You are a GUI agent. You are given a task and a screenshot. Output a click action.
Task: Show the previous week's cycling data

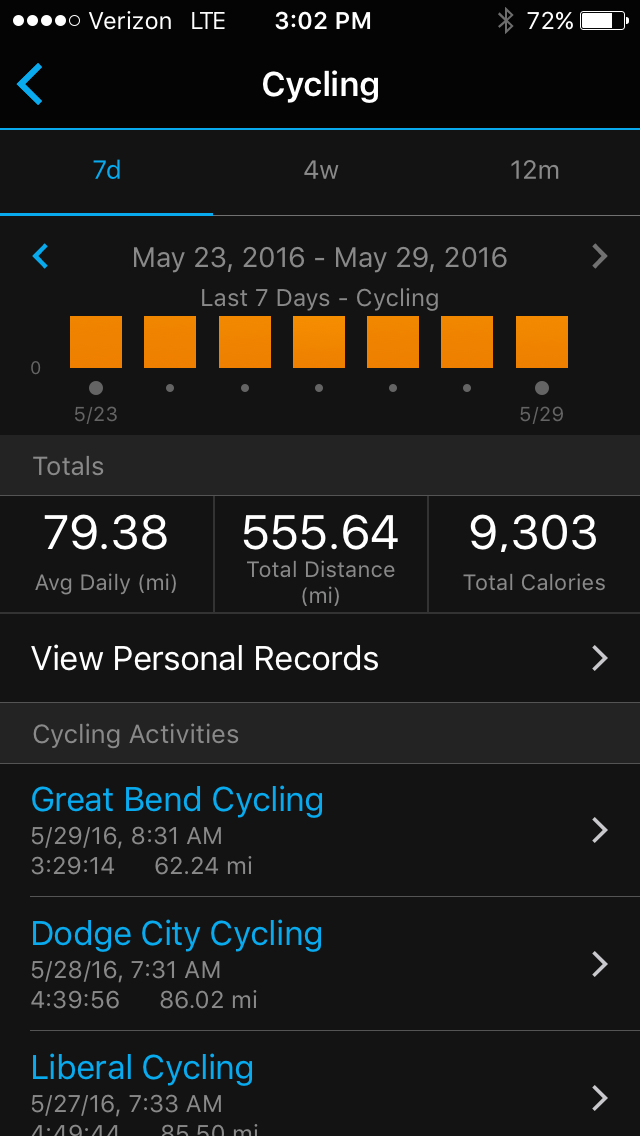41,257
